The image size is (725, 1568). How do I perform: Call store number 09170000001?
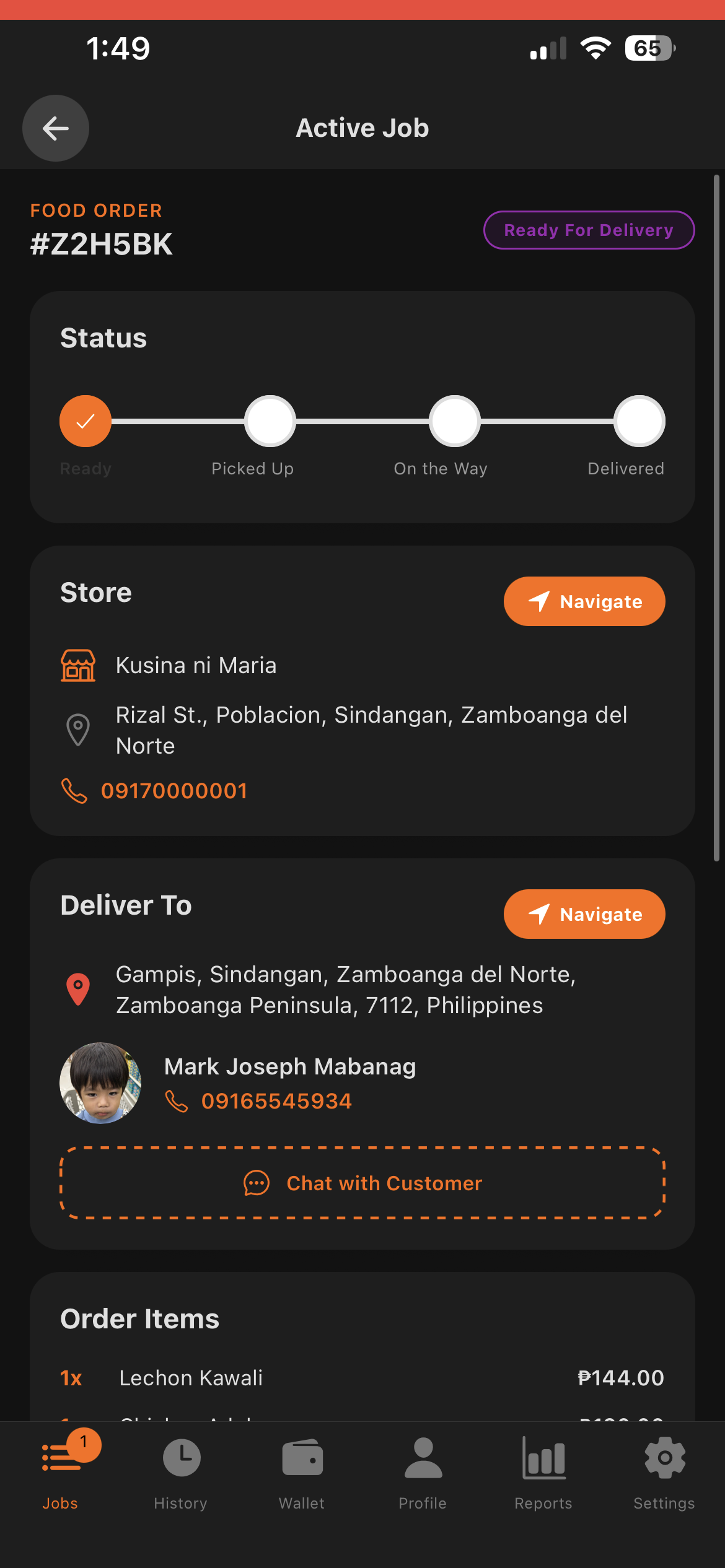point(174,791)
